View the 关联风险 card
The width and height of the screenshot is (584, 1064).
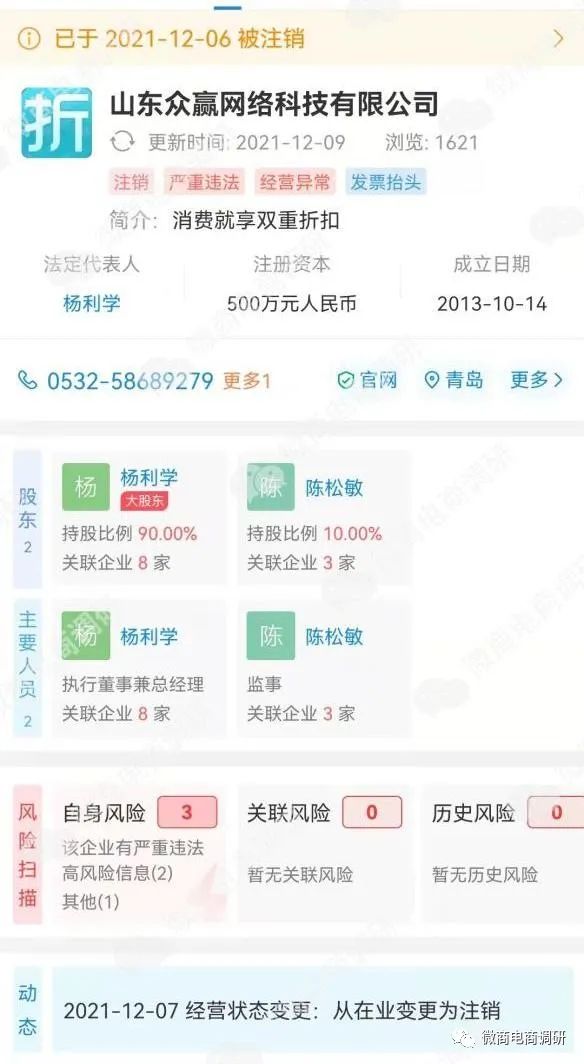point(324,854)
